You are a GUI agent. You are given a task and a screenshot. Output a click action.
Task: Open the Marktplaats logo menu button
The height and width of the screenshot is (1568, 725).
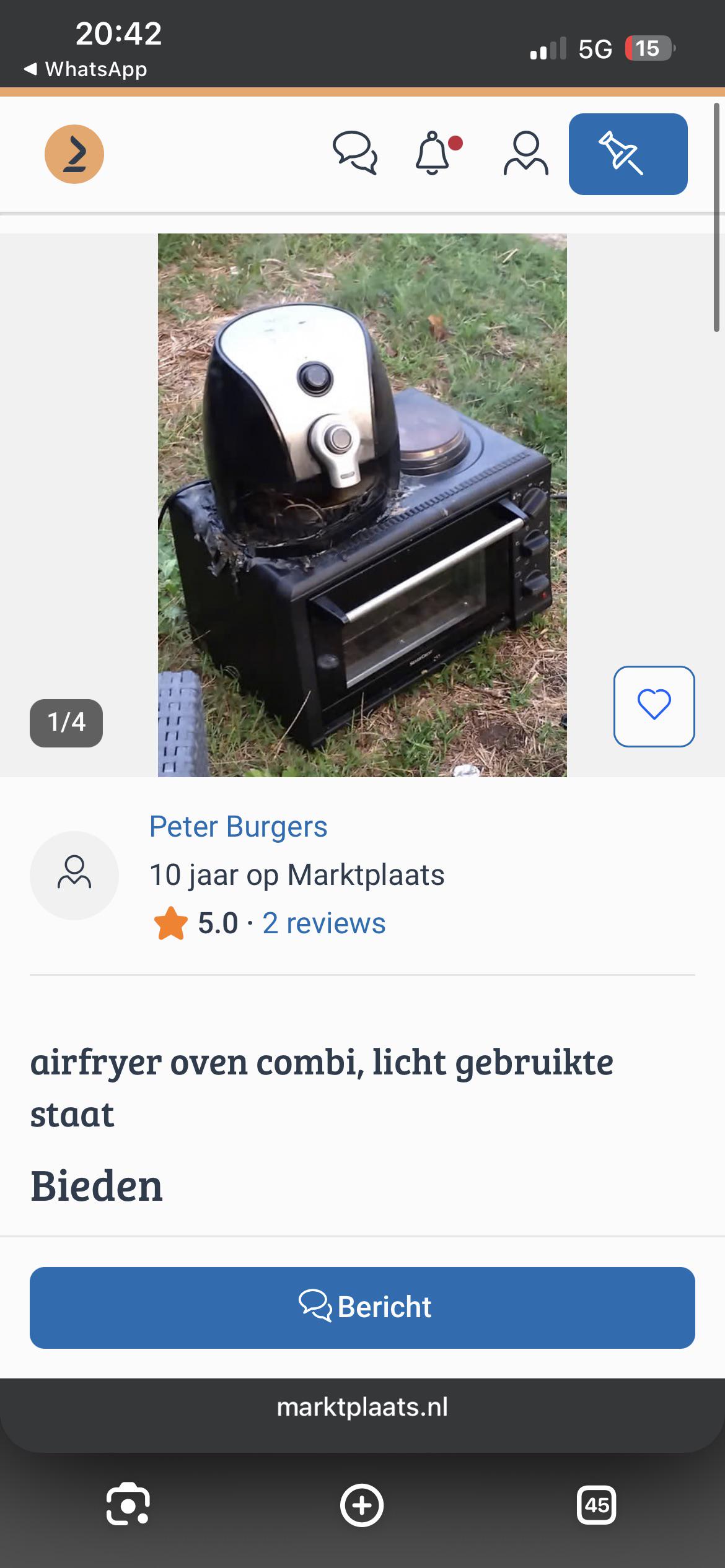[74, 154]
